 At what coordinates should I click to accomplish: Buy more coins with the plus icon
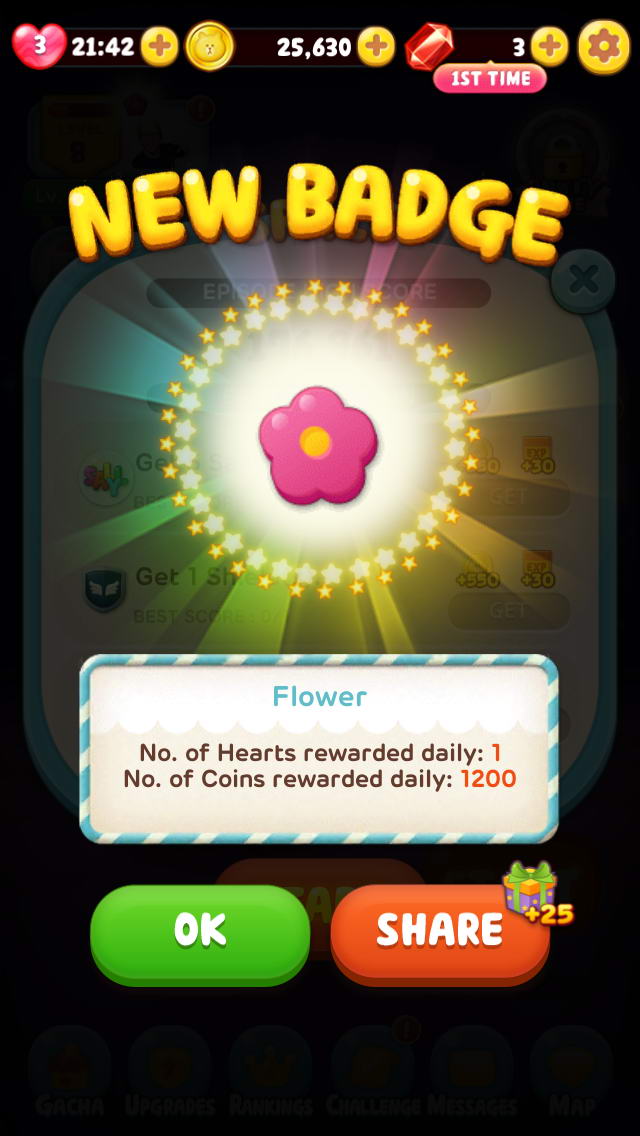coord(376,46)
